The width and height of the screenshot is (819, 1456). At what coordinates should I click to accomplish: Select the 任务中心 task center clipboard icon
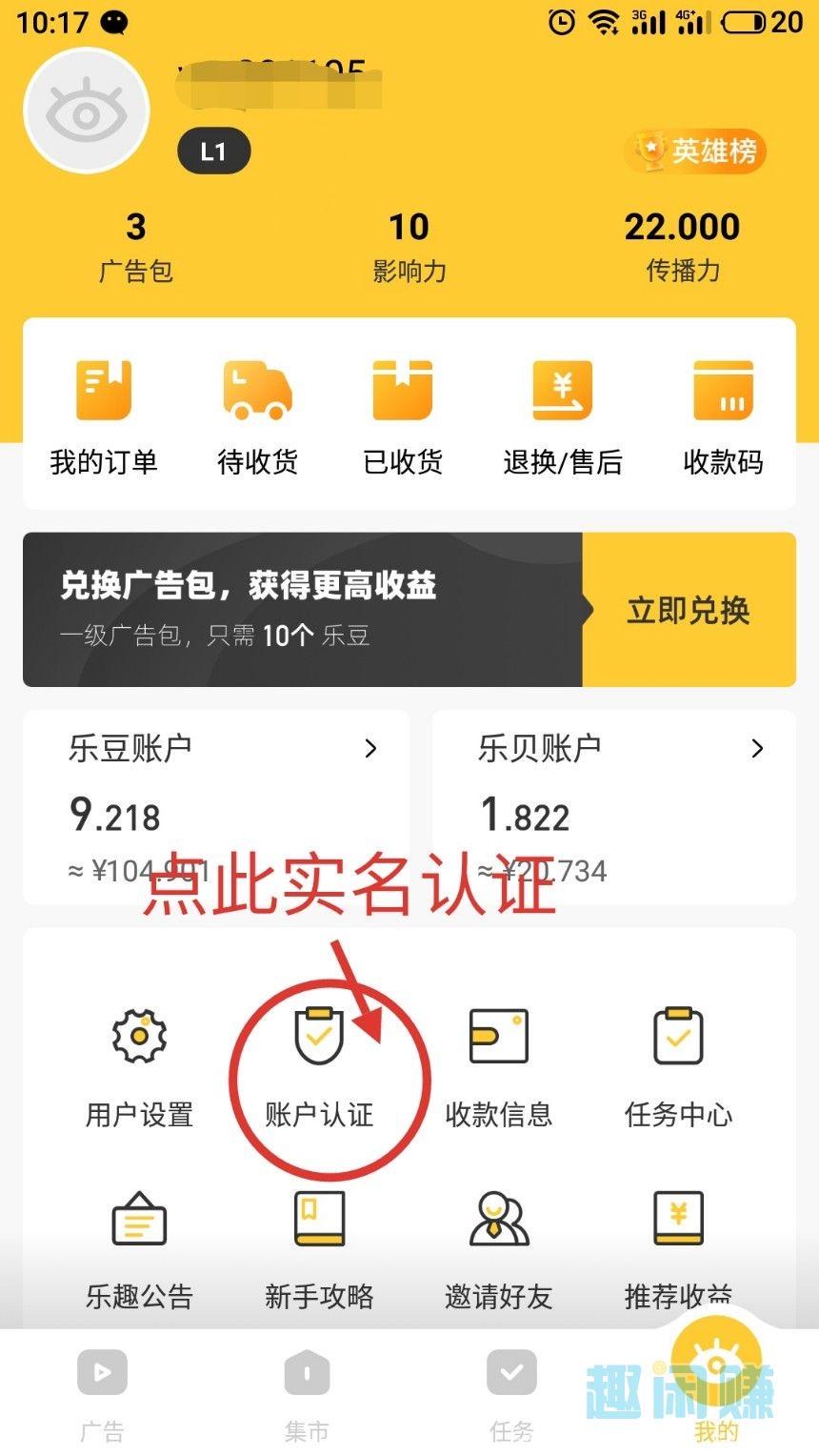[677, 1037]
